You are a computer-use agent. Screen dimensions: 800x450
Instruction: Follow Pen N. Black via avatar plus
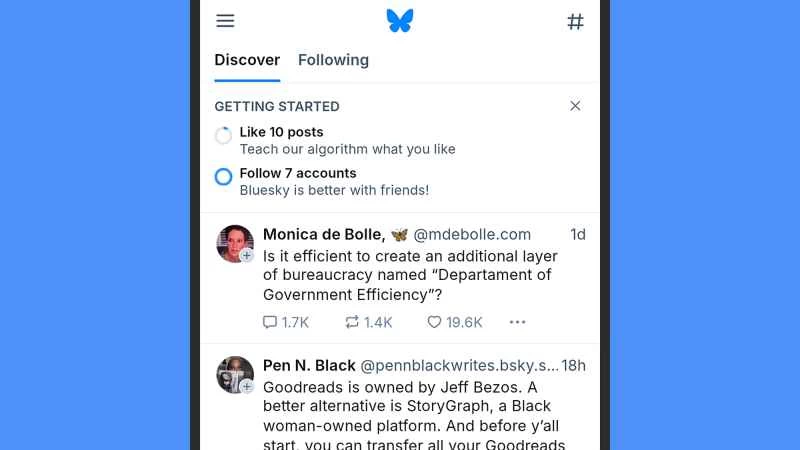click(247, 387)
